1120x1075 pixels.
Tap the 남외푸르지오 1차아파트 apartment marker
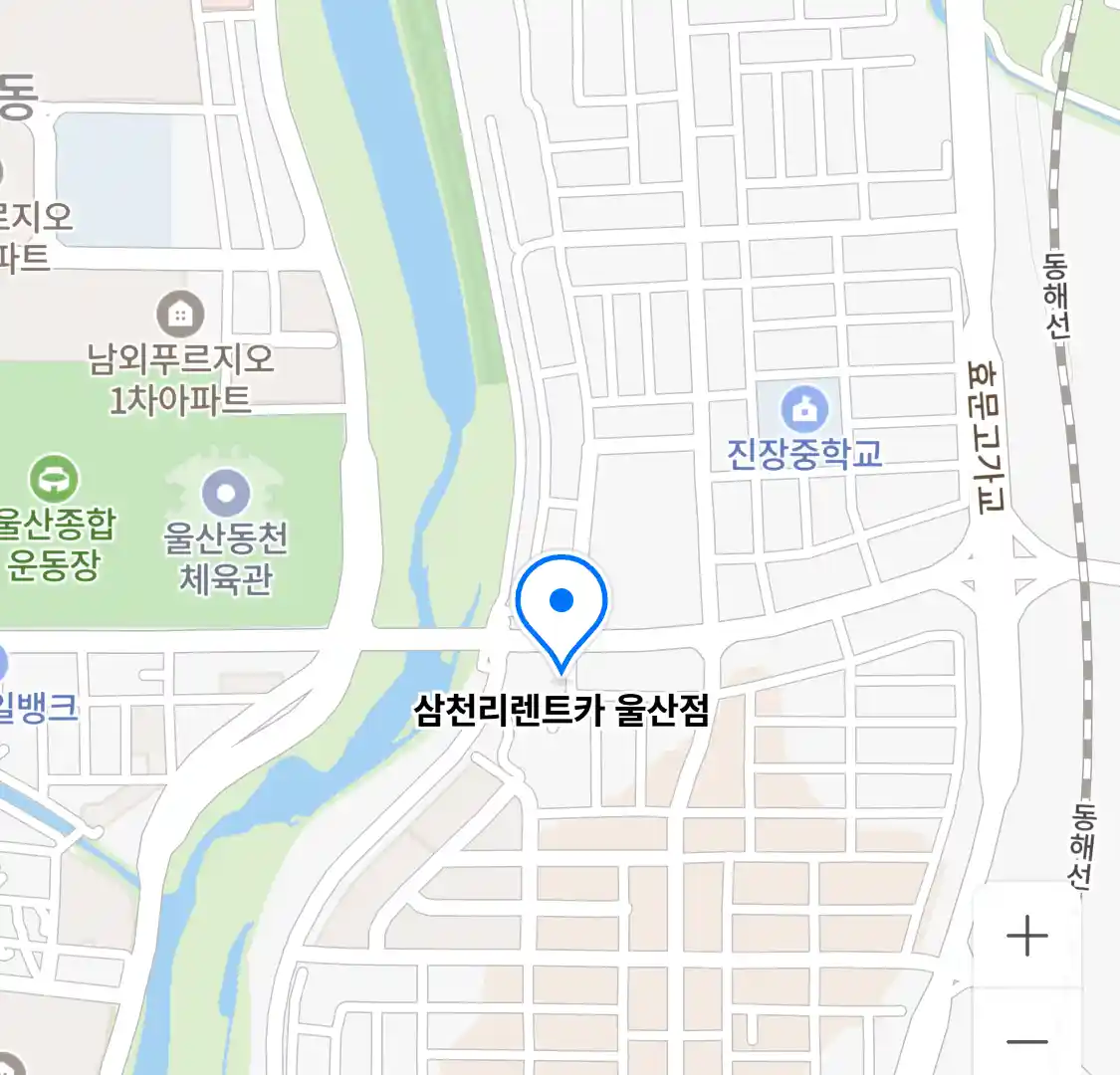(180, 316)
